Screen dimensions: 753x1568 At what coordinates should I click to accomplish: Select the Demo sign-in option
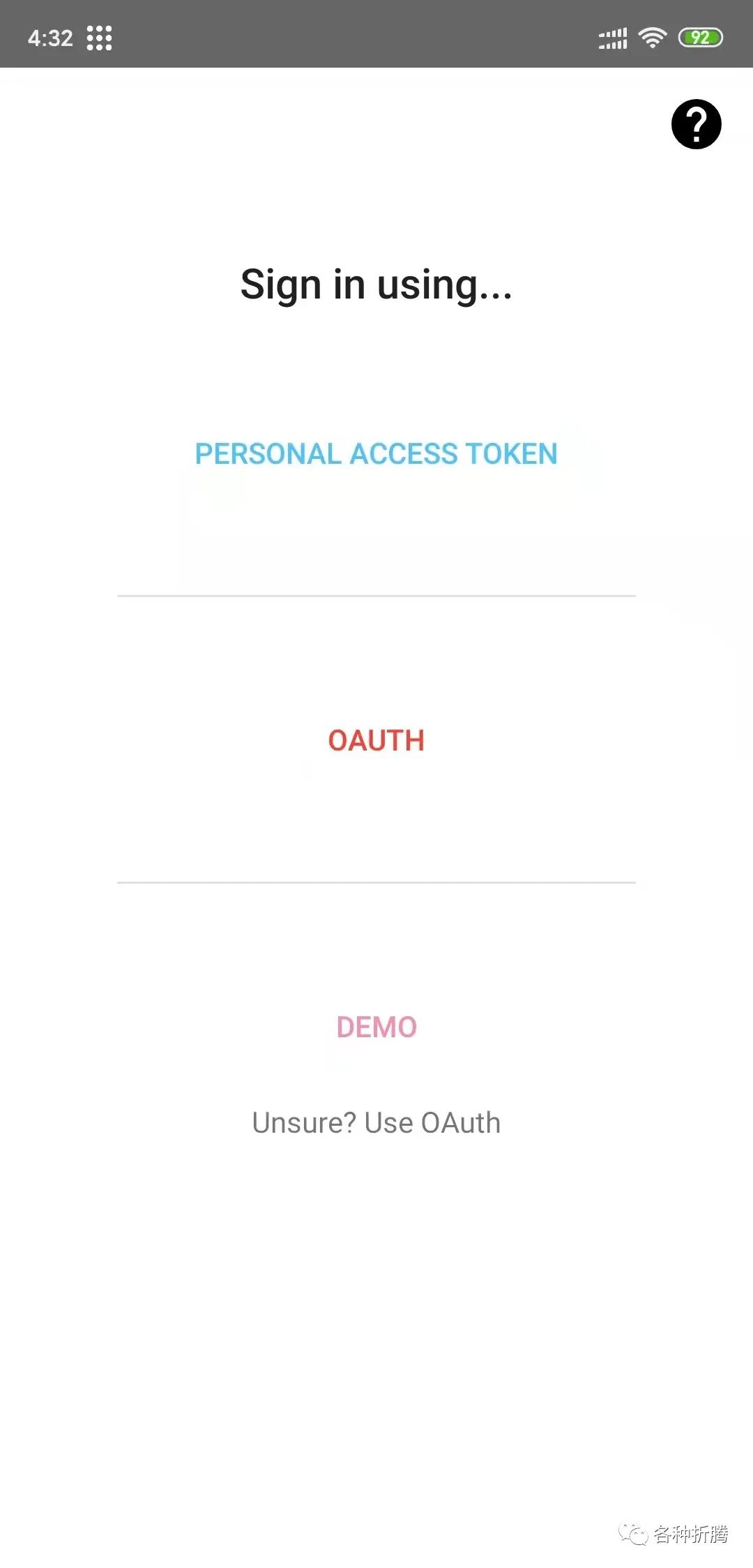point(376,1027)
